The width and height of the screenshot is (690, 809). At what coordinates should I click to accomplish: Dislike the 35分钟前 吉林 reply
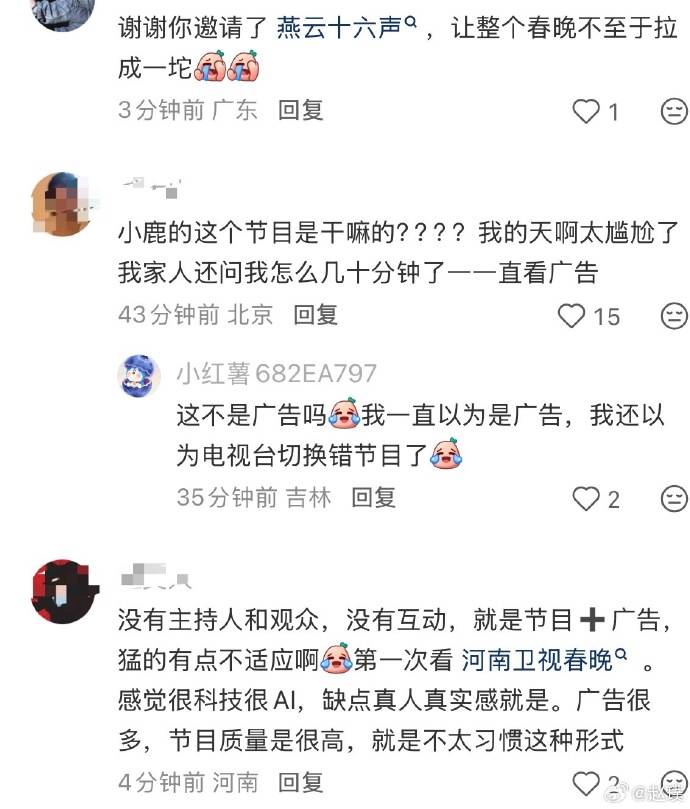coord(675,498)
